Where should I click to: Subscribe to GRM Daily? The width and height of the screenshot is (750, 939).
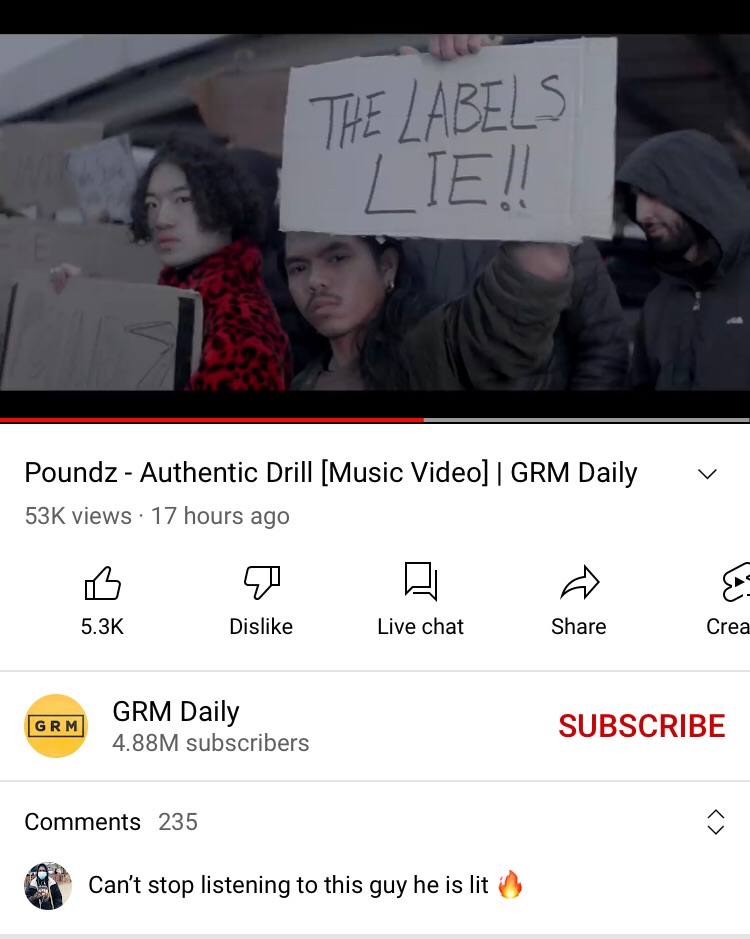click(x=641, y=726)
